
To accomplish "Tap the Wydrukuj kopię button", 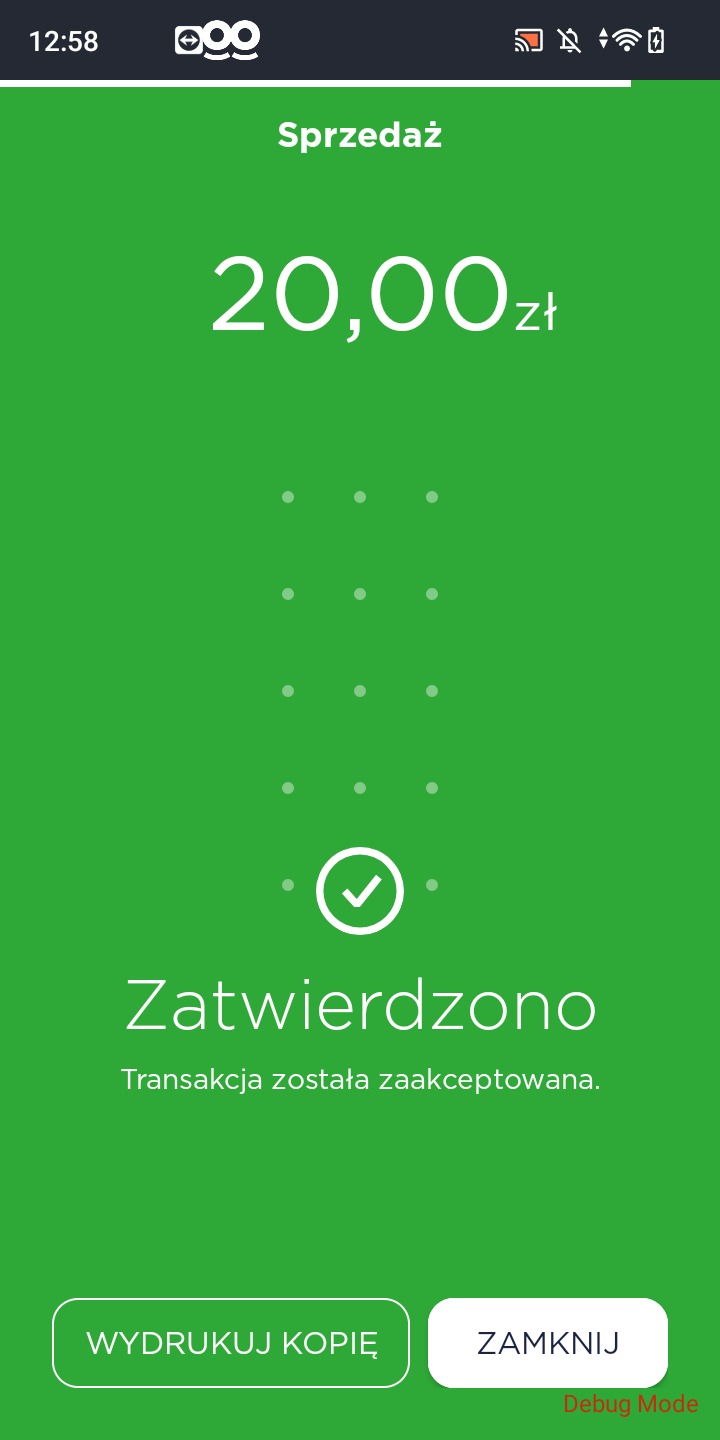I will [x=231, y=1343].
